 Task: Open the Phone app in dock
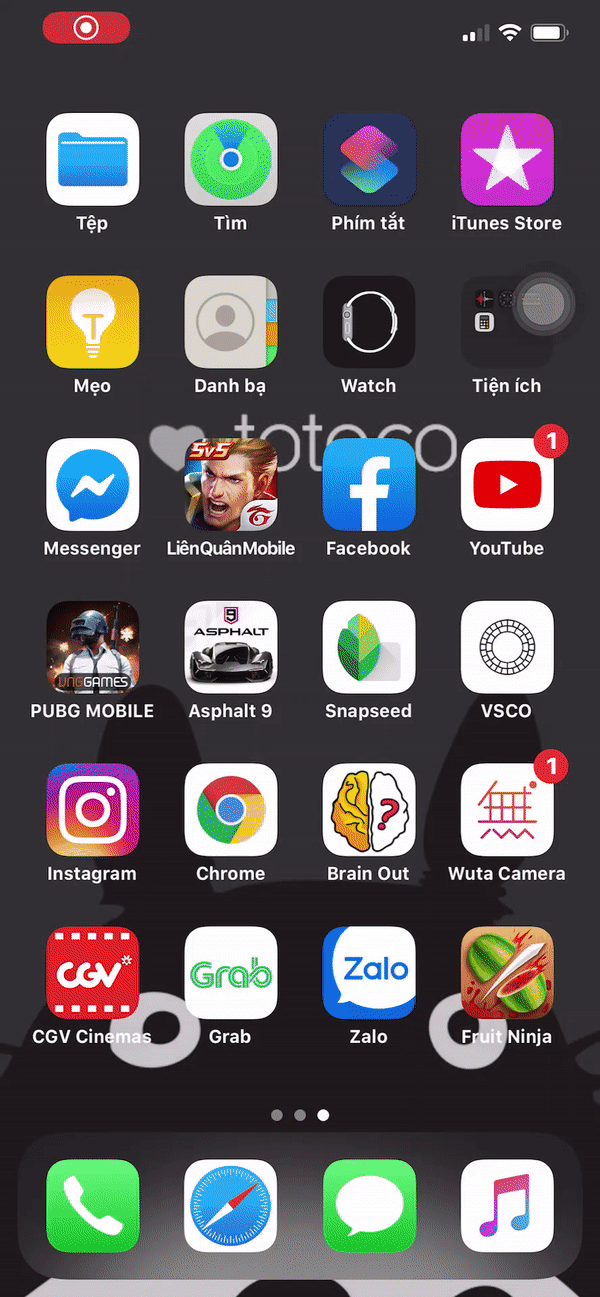92,1205
